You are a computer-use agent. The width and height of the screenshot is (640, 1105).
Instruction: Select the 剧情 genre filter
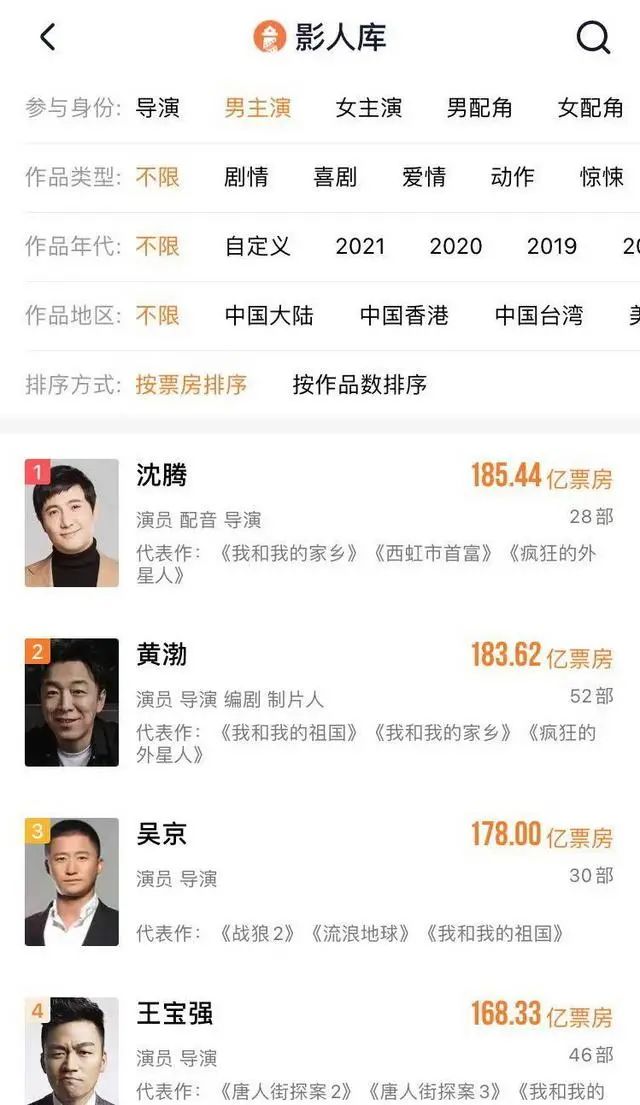pyautogui.click(x=246, y=177)
